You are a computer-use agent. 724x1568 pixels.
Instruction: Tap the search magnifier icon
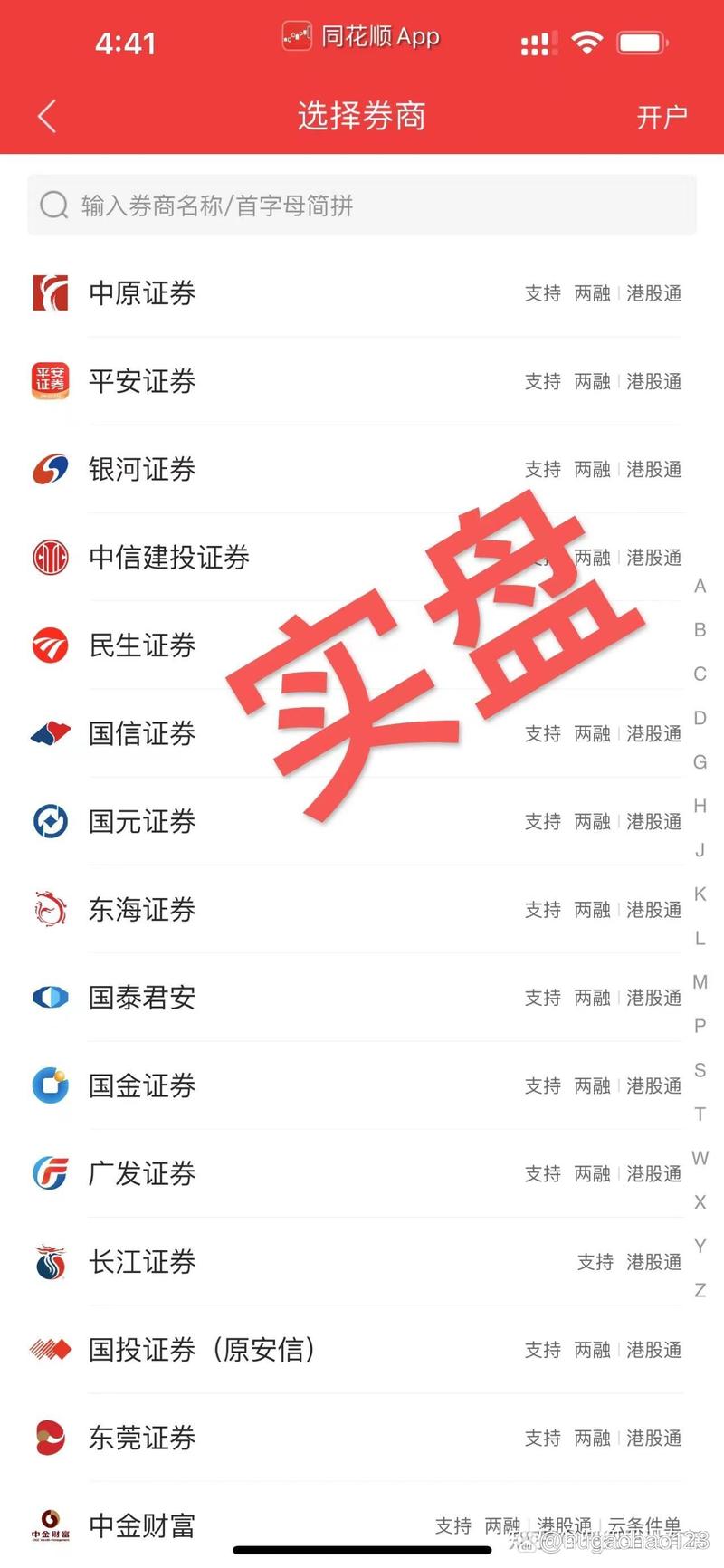point(55,206)
